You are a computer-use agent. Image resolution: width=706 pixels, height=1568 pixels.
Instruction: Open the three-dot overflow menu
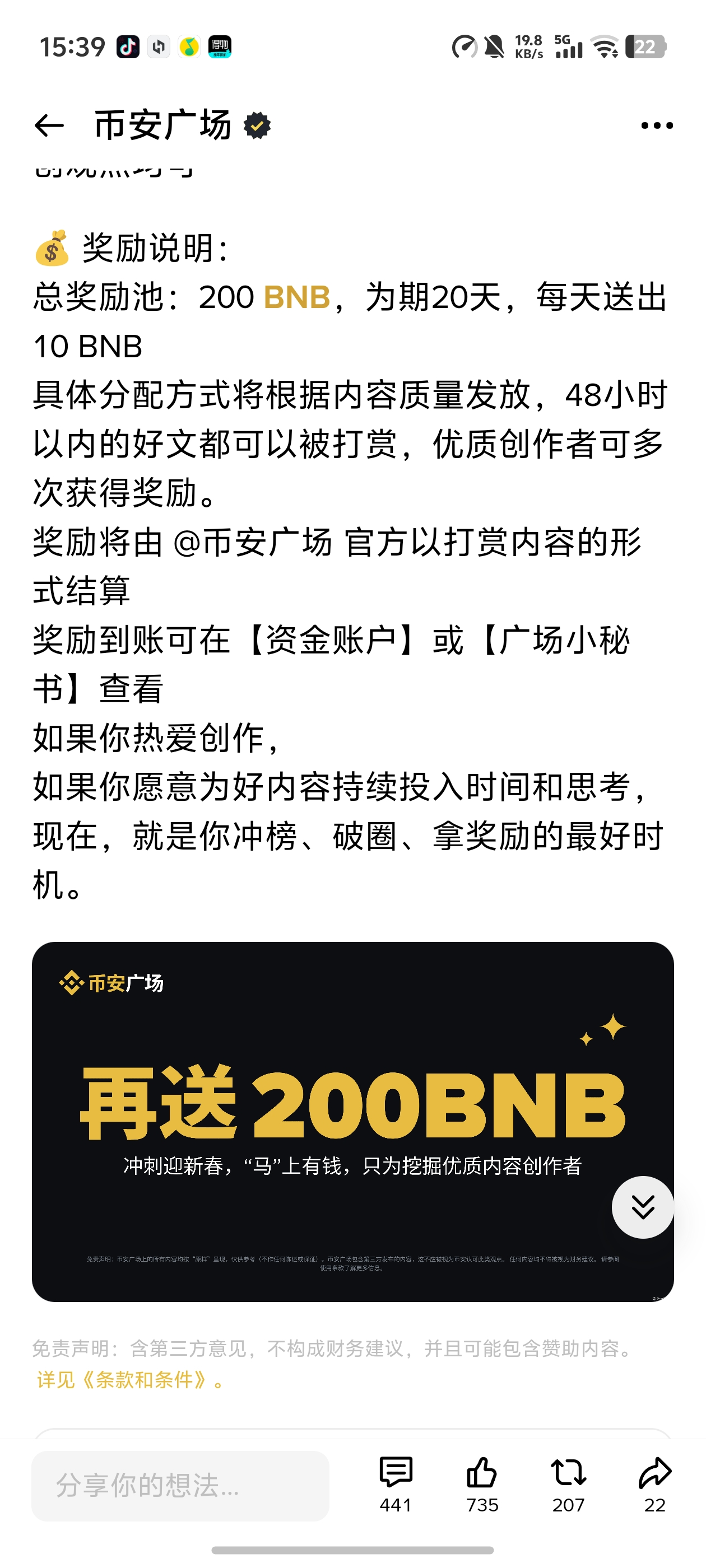657,126
